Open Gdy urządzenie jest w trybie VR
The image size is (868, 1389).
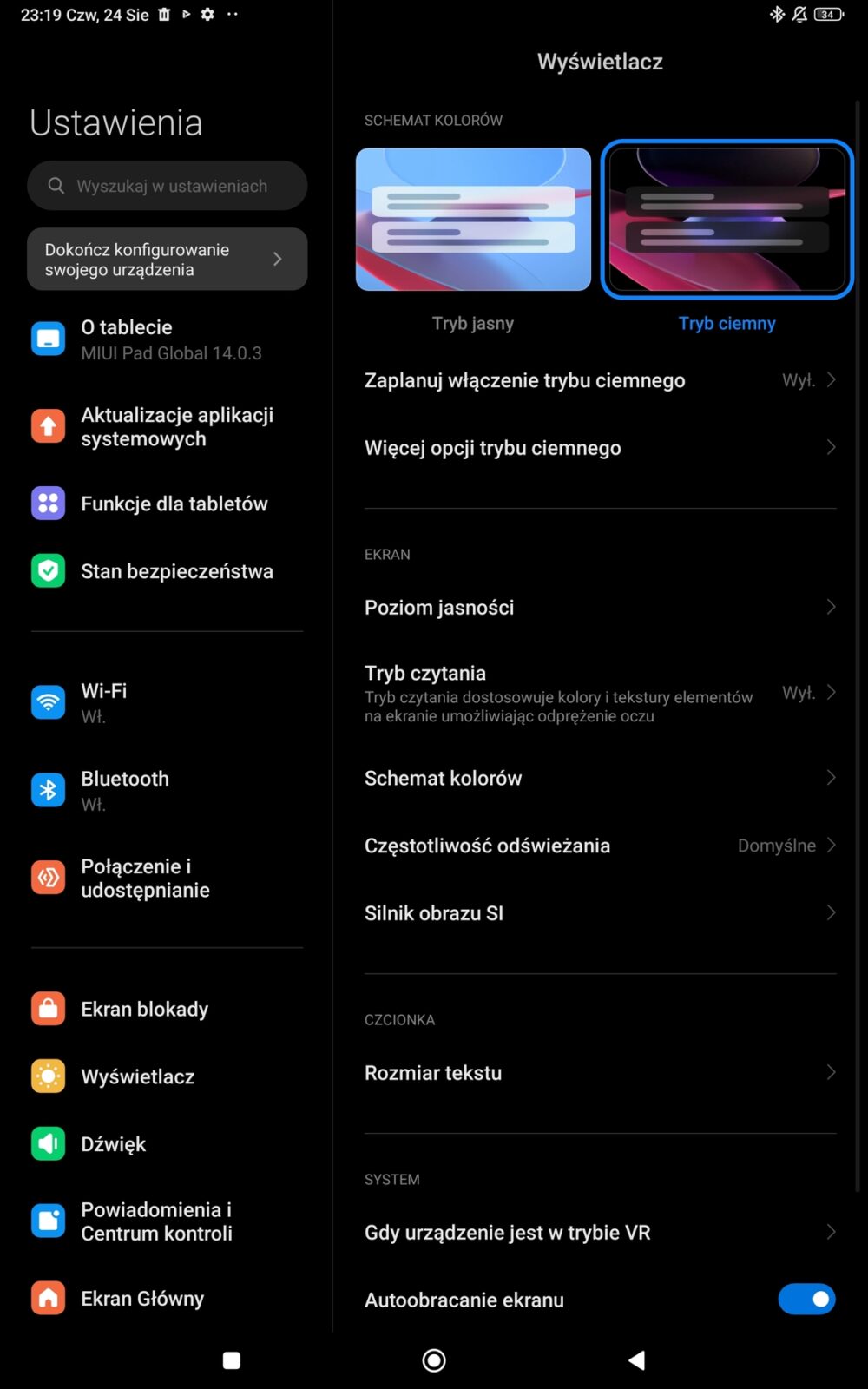599,1233
